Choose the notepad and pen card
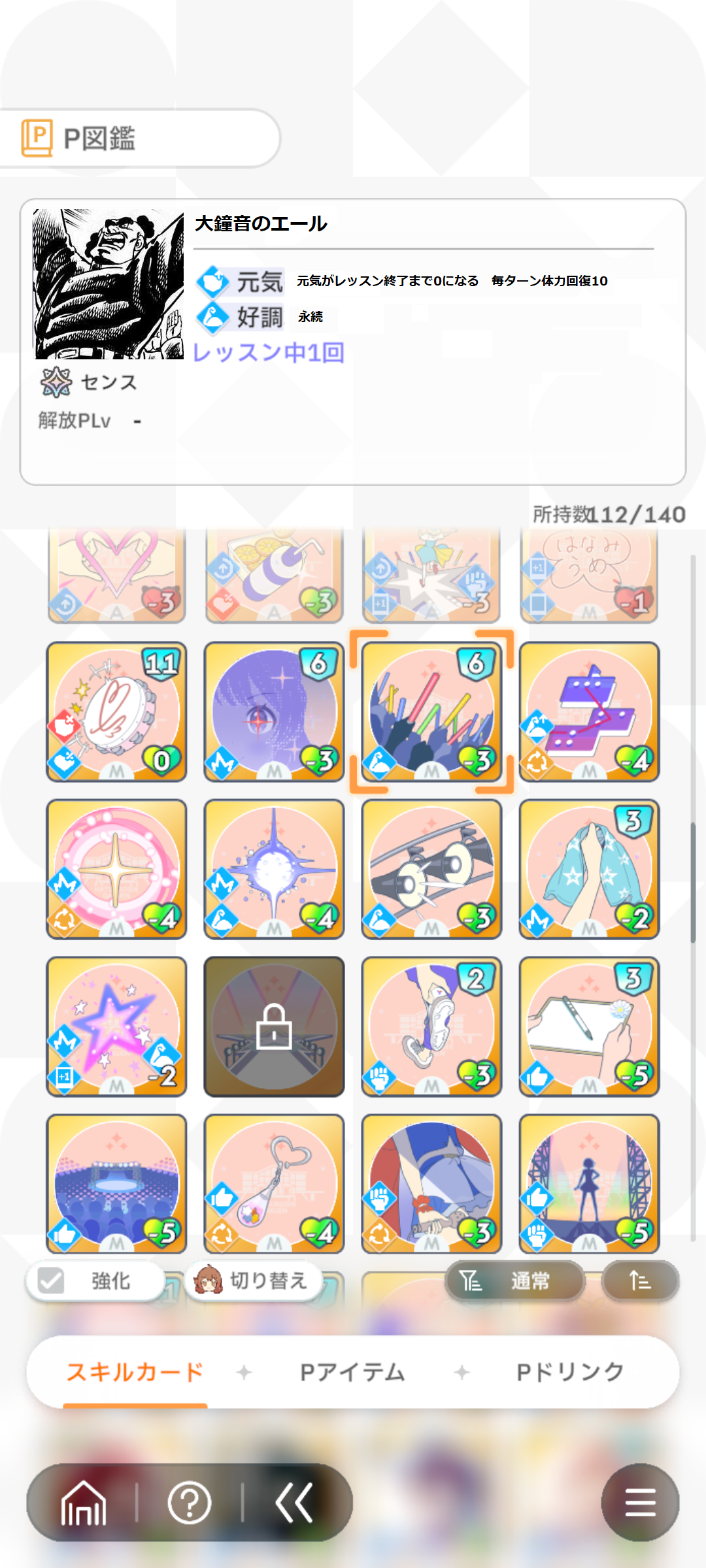 [x=589, y=1026]
